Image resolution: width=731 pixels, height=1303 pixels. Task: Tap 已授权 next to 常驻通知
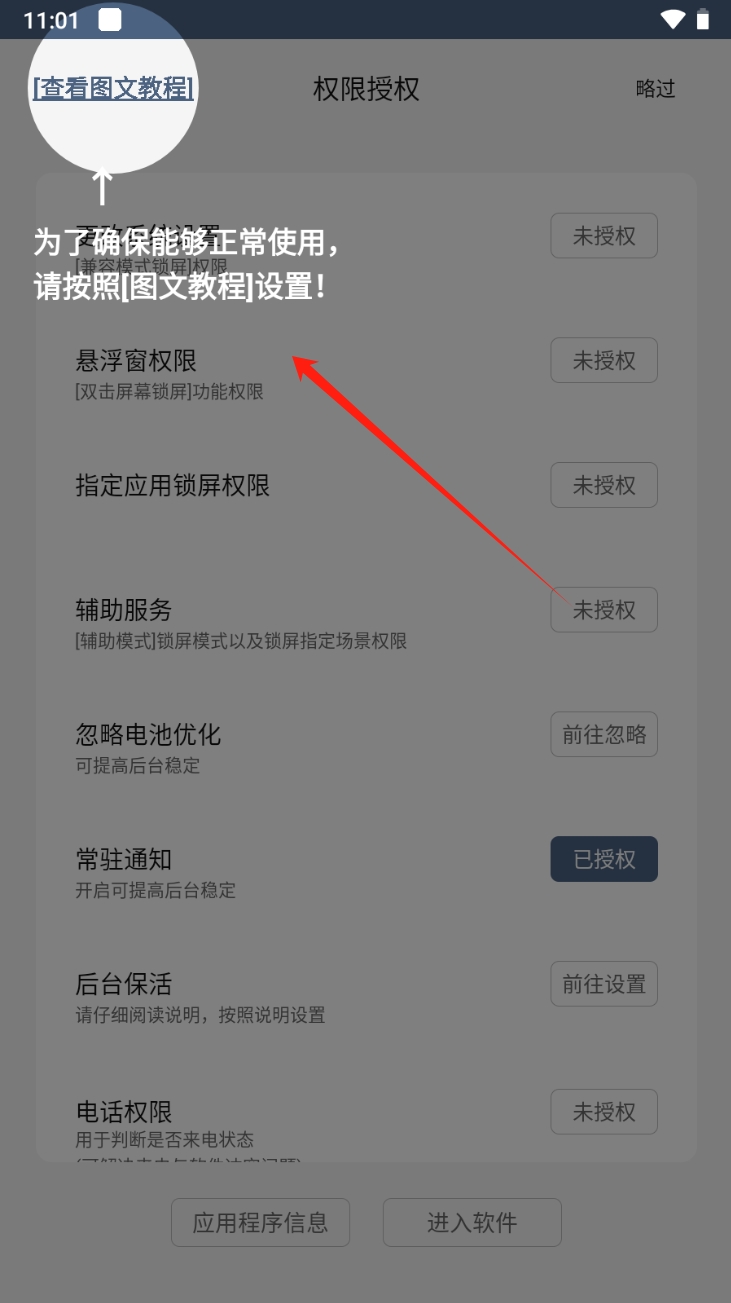click(603, 859)
